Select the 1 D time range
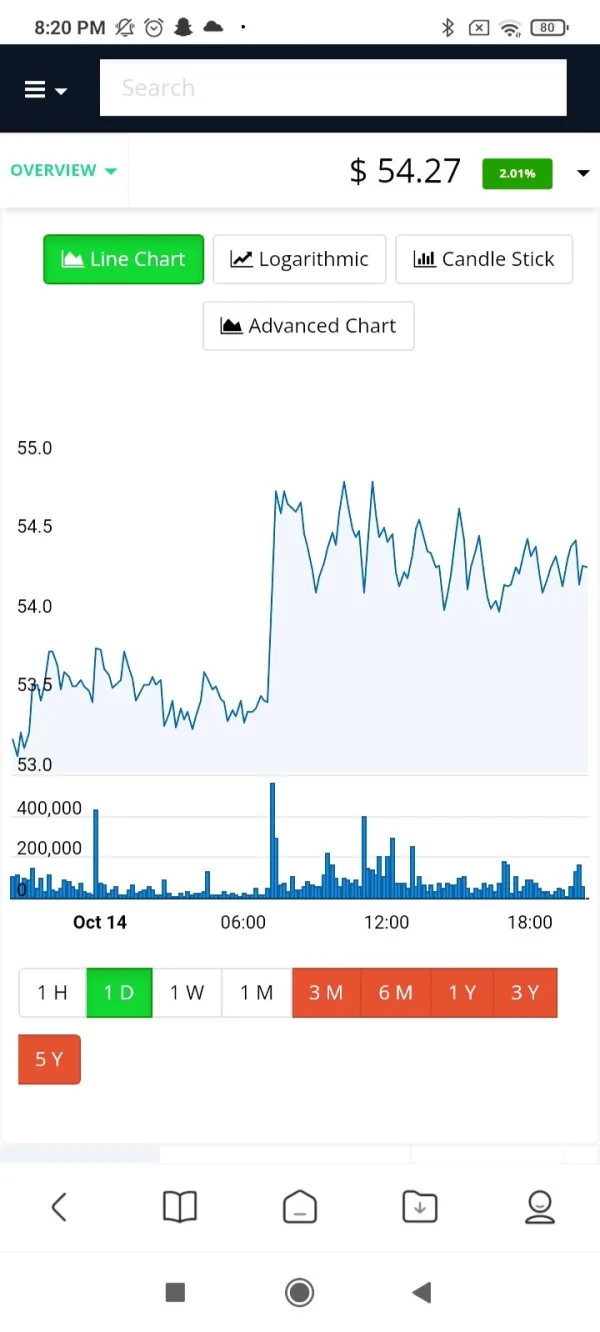Viewport: 600px width, 1332px height. coord(119,993)
